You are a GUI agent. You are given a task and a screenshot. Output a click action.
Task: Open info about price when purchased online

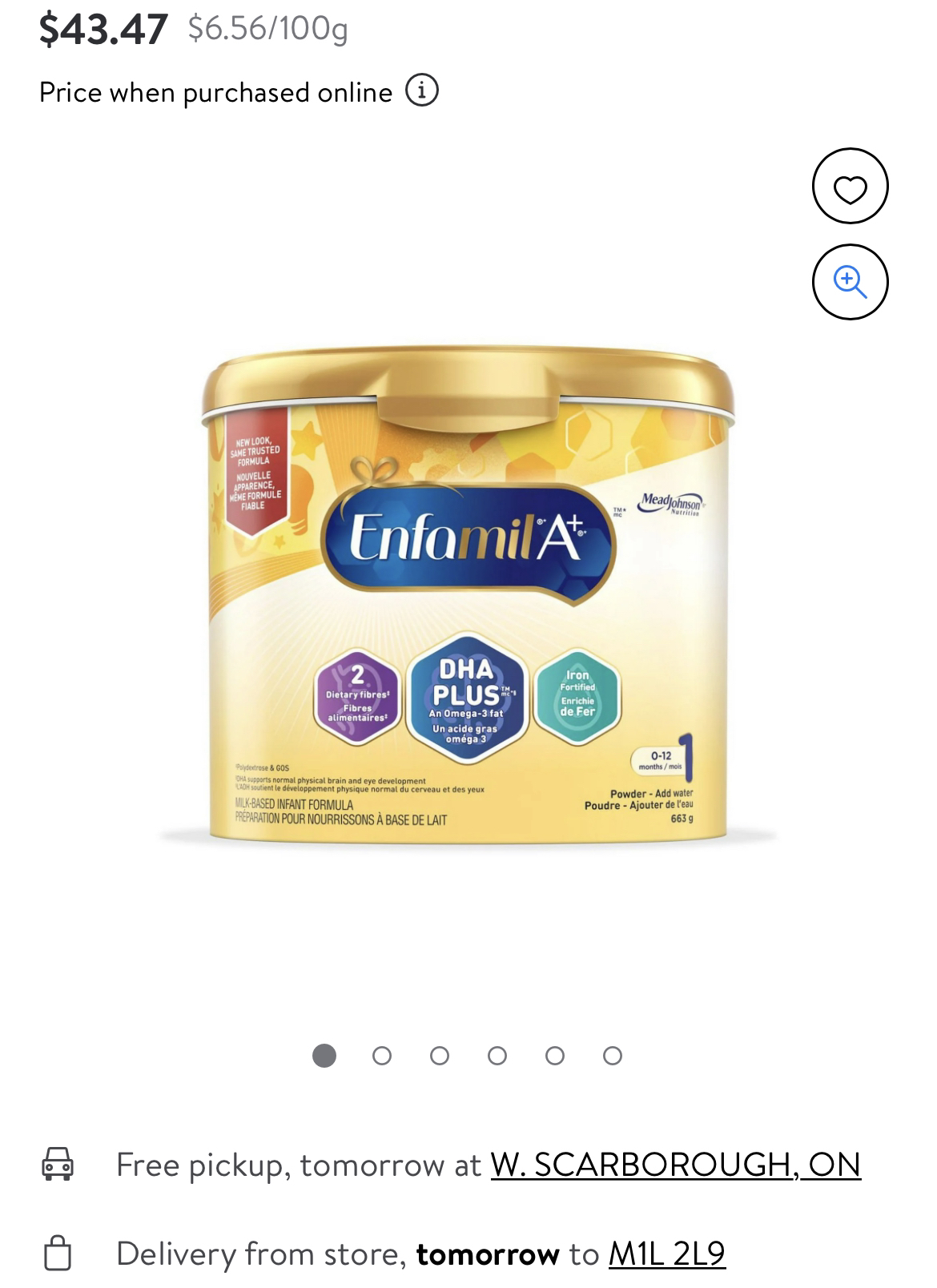point(422,91)
